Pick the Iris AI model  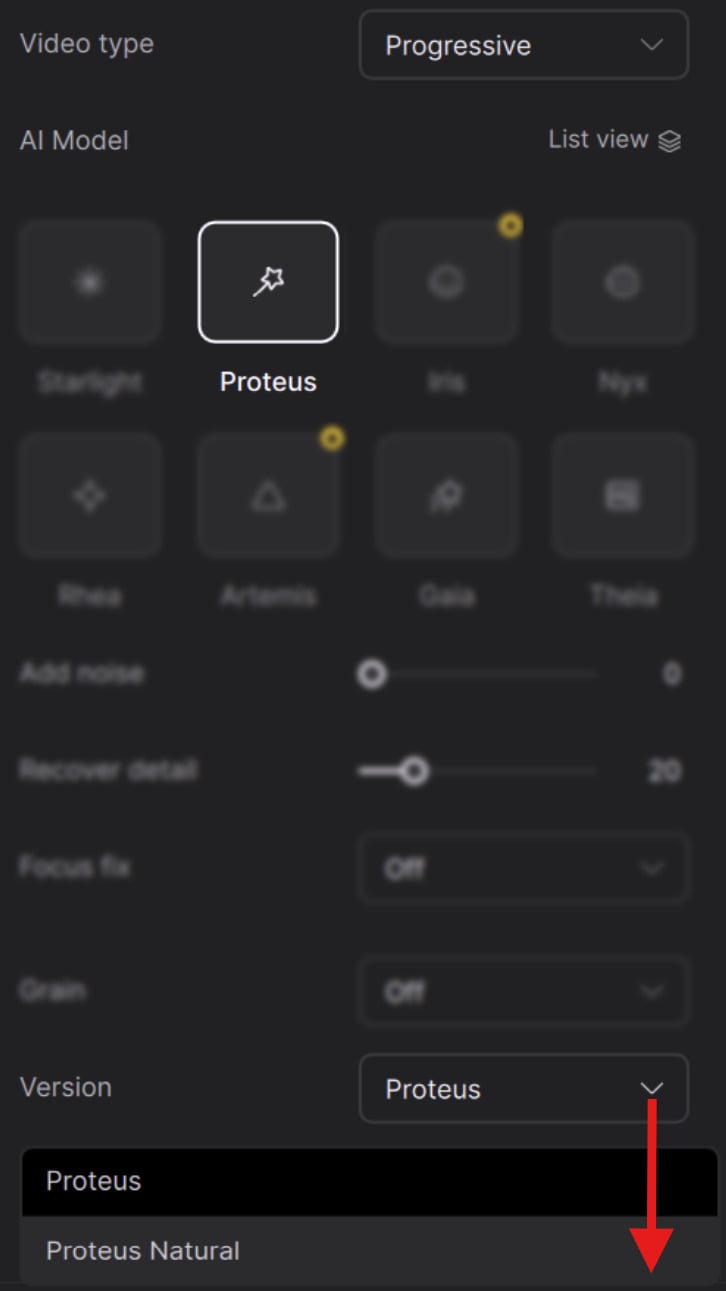446,283
